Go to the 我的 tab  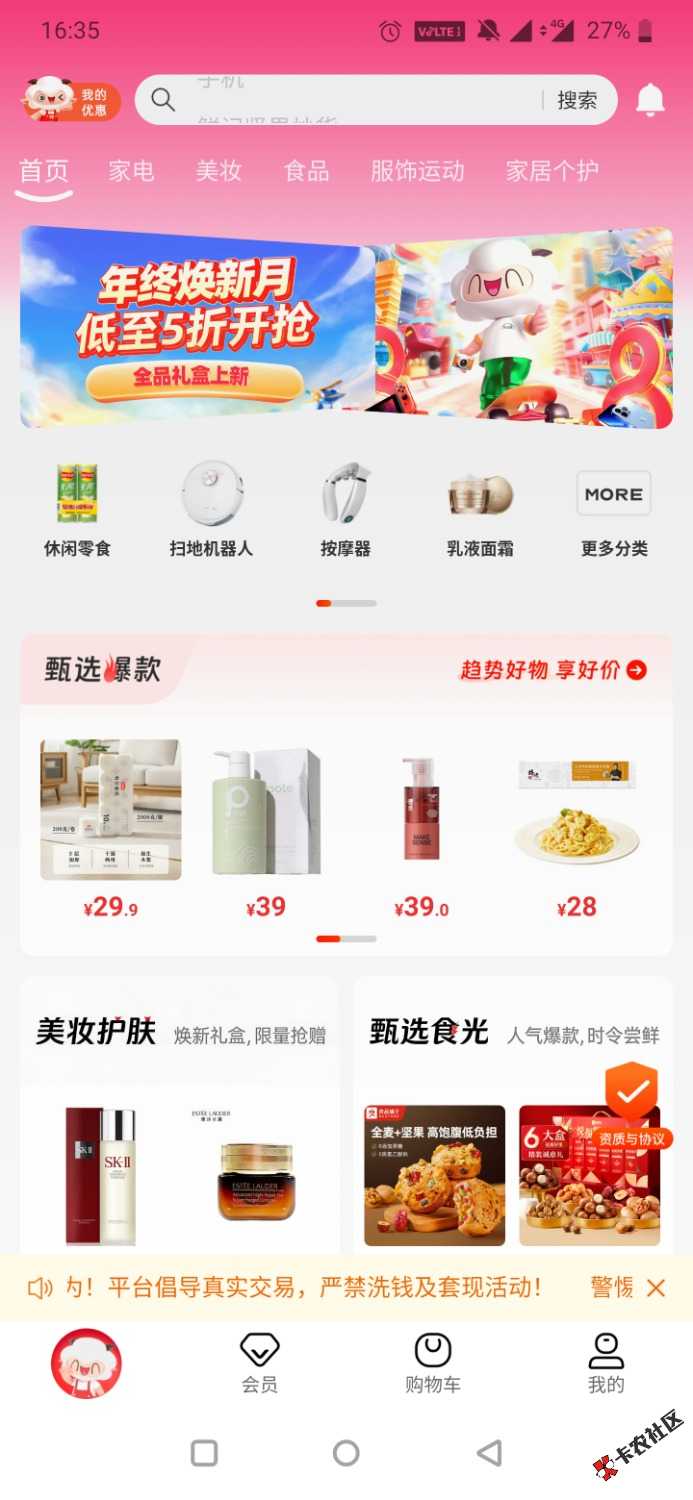(x=606, y=1363)
